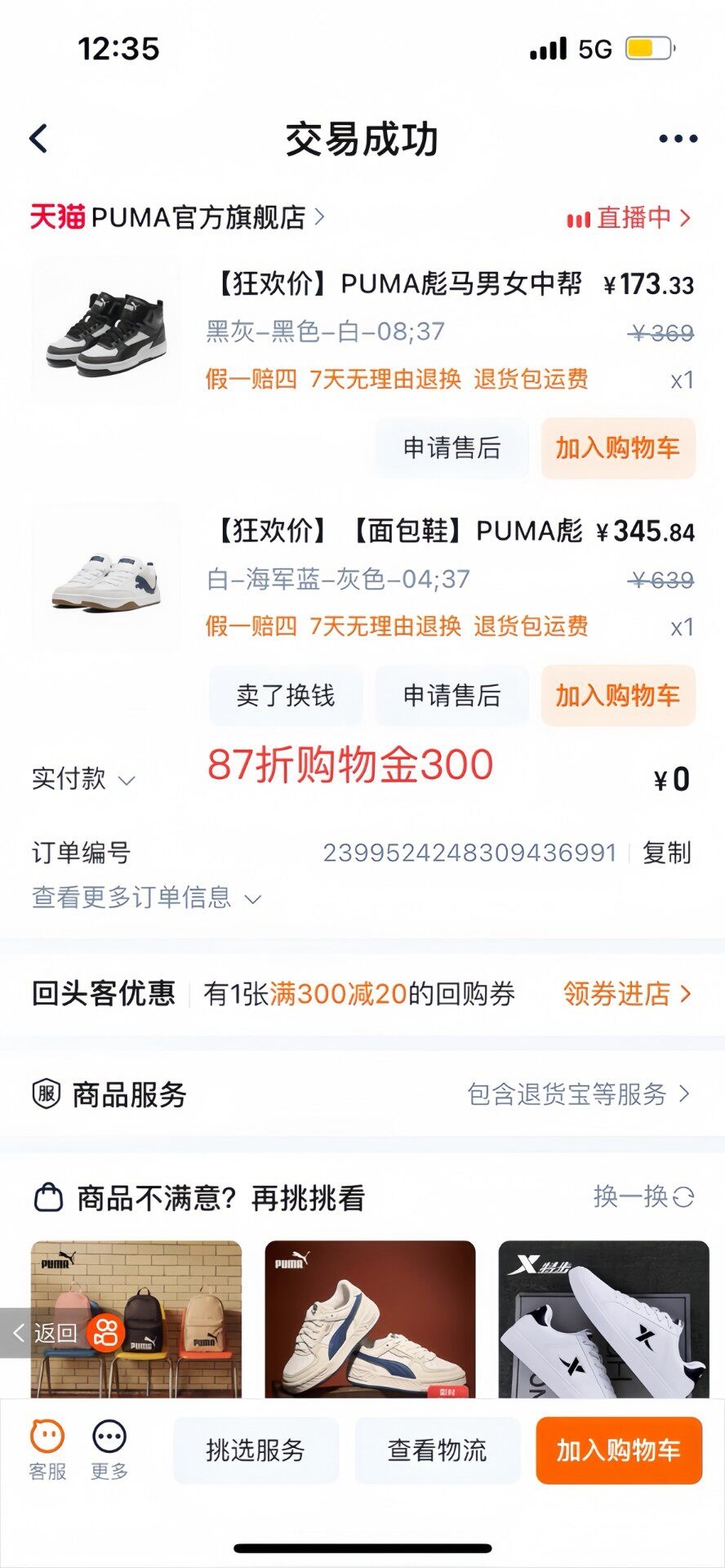Open the 直播中 live stream link
Image resolution: width=725 pixels, height=1568 pixels.
[629, 218]
